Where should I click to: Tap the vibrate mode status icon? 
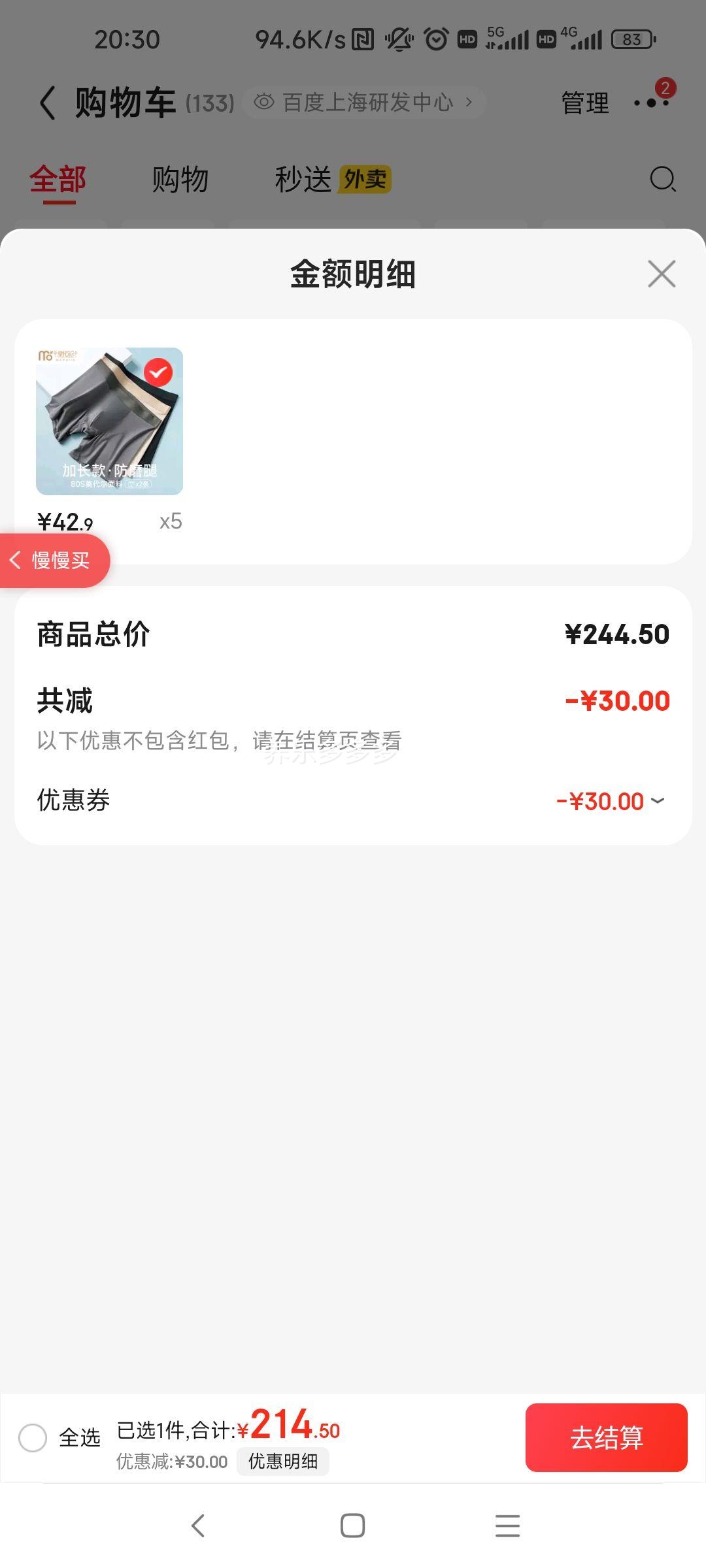tap(399, 39)
